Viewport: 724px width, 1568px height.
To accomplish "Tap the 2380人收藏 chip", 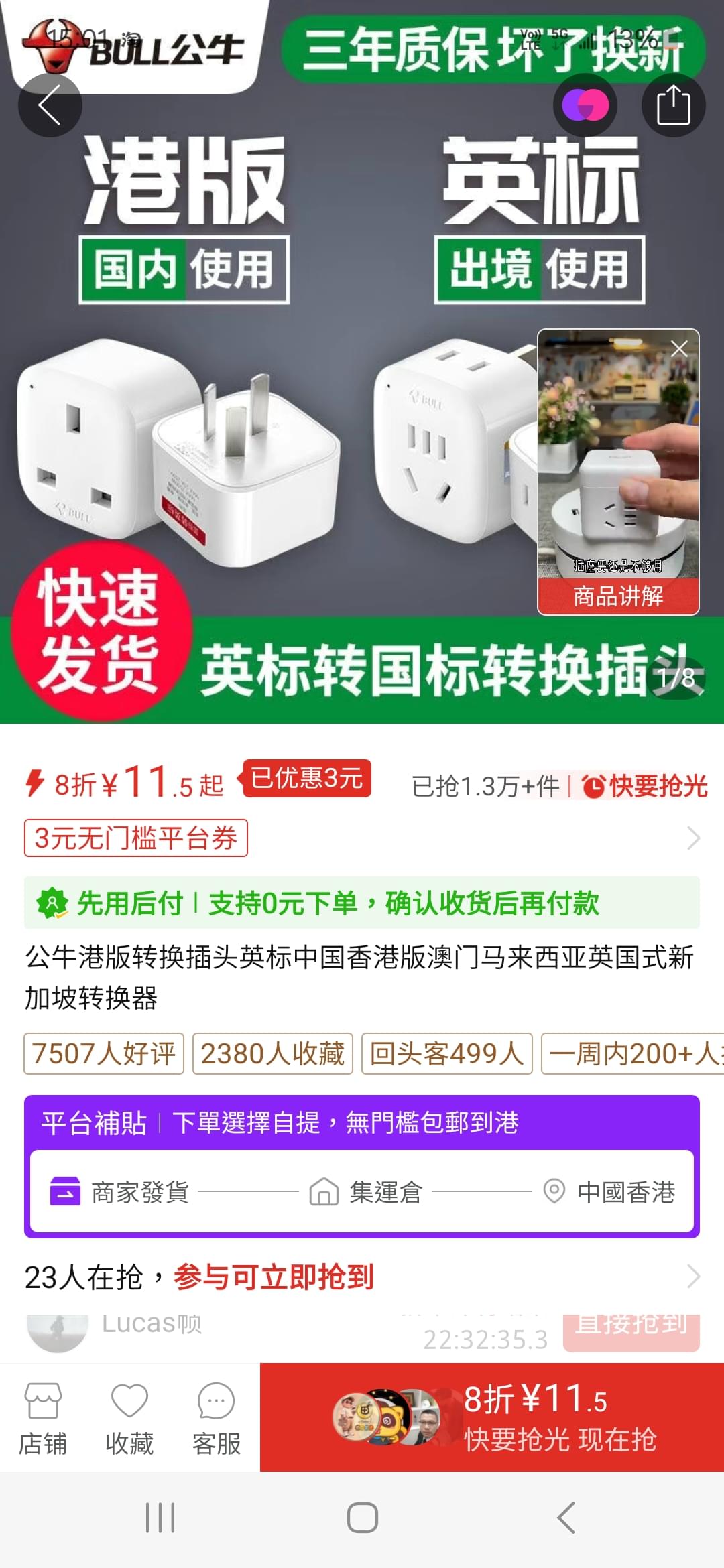I will (273, 1053).
